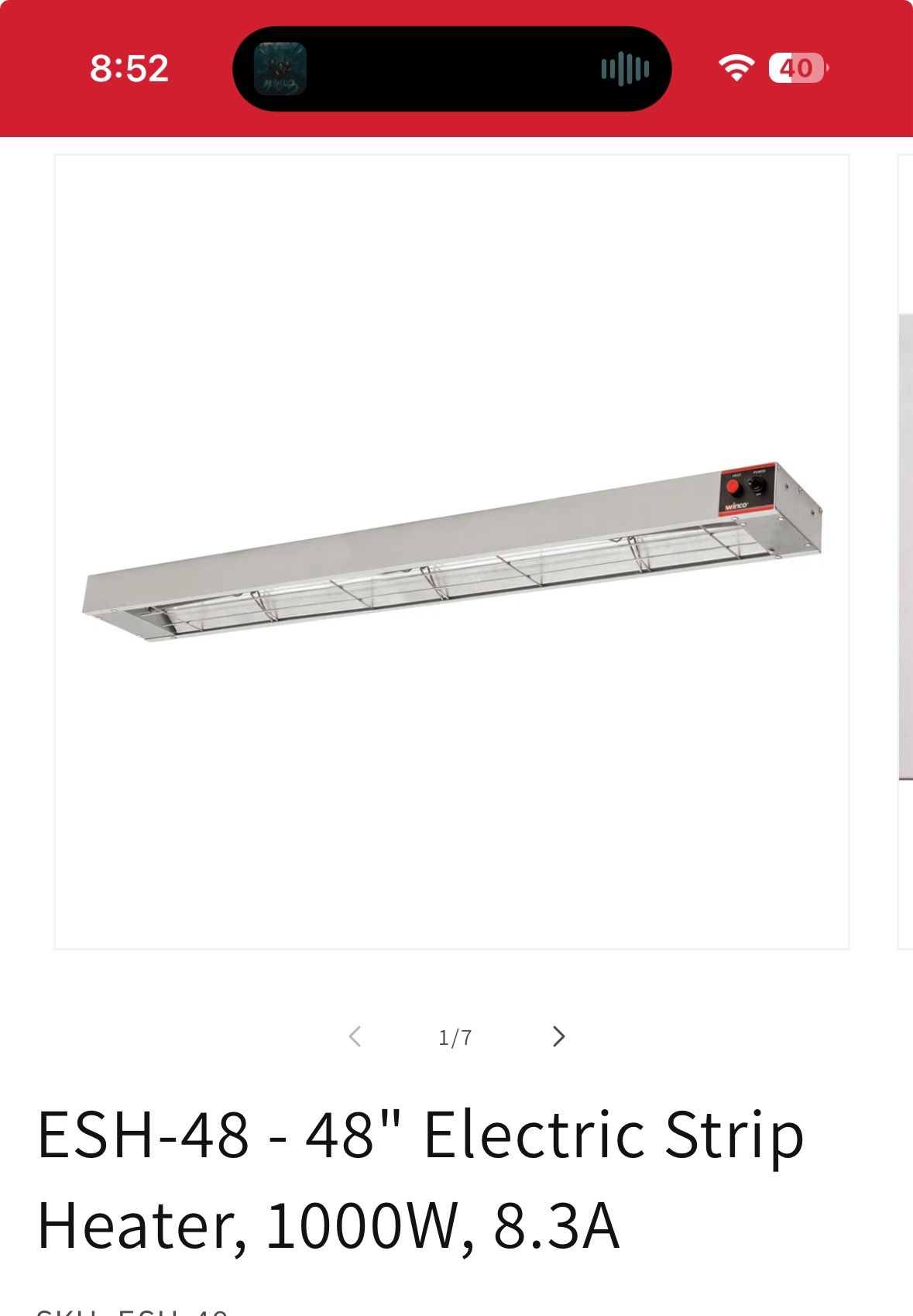Advance carousel with the right chevron
Viewport: 913px width, 1316px height.
click(558, 1035)
